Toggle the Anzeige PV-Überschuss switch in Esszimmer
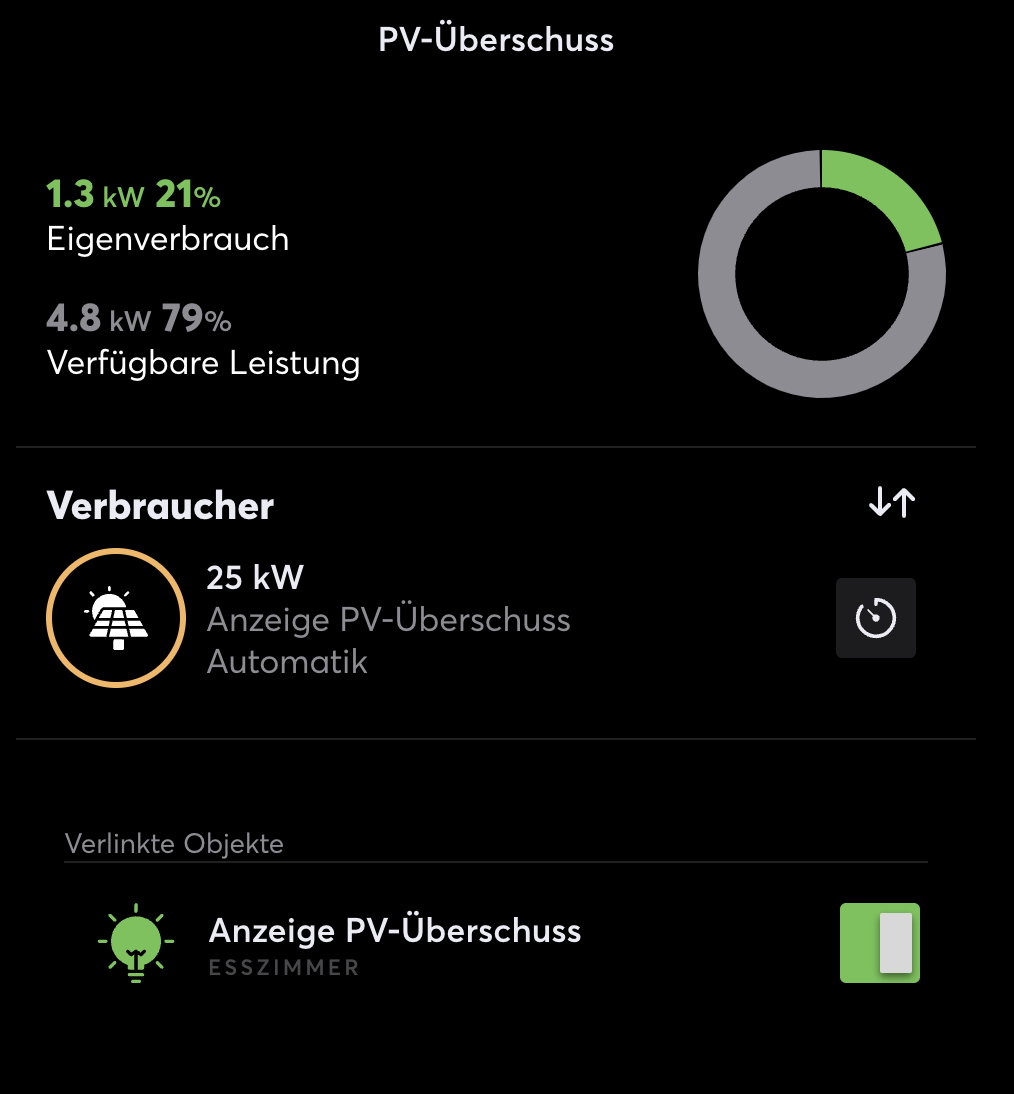The height and width of the screenshot is (1094, 1014). [879, 943]
